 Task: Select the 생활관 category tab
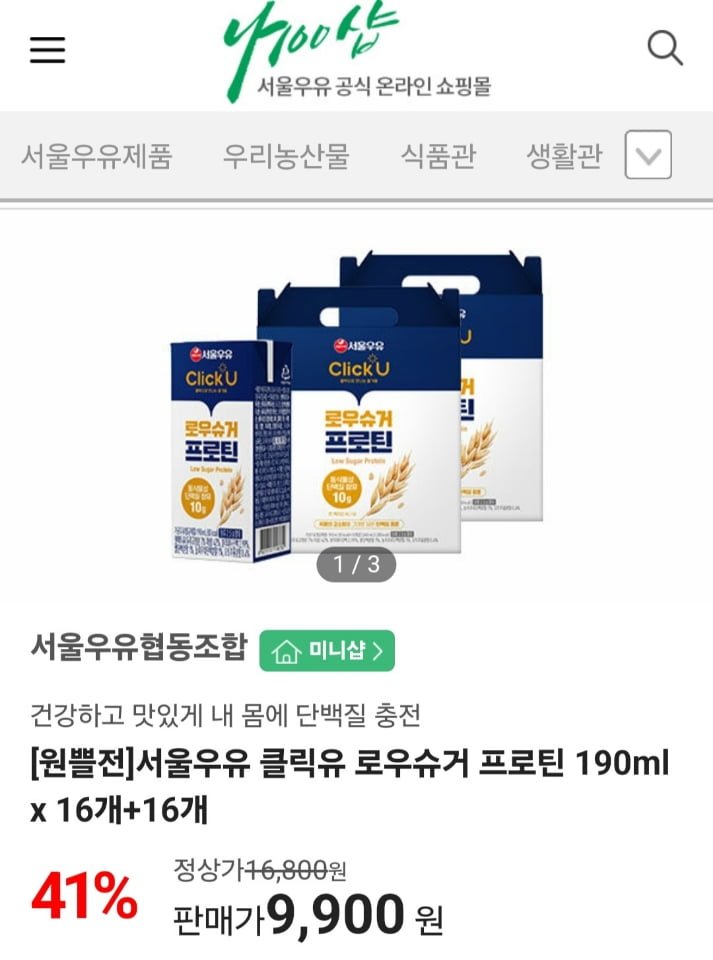point(564,156)
